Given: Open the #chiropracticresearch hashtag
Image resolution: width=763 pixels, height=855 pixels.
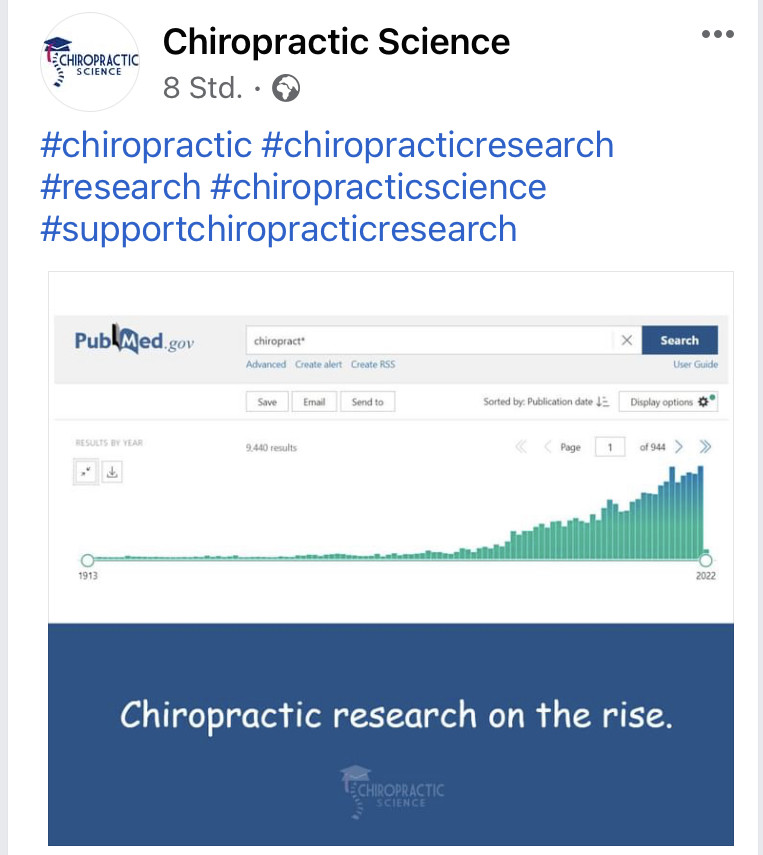Looking at the screenshot, I should tap(437, 145).
